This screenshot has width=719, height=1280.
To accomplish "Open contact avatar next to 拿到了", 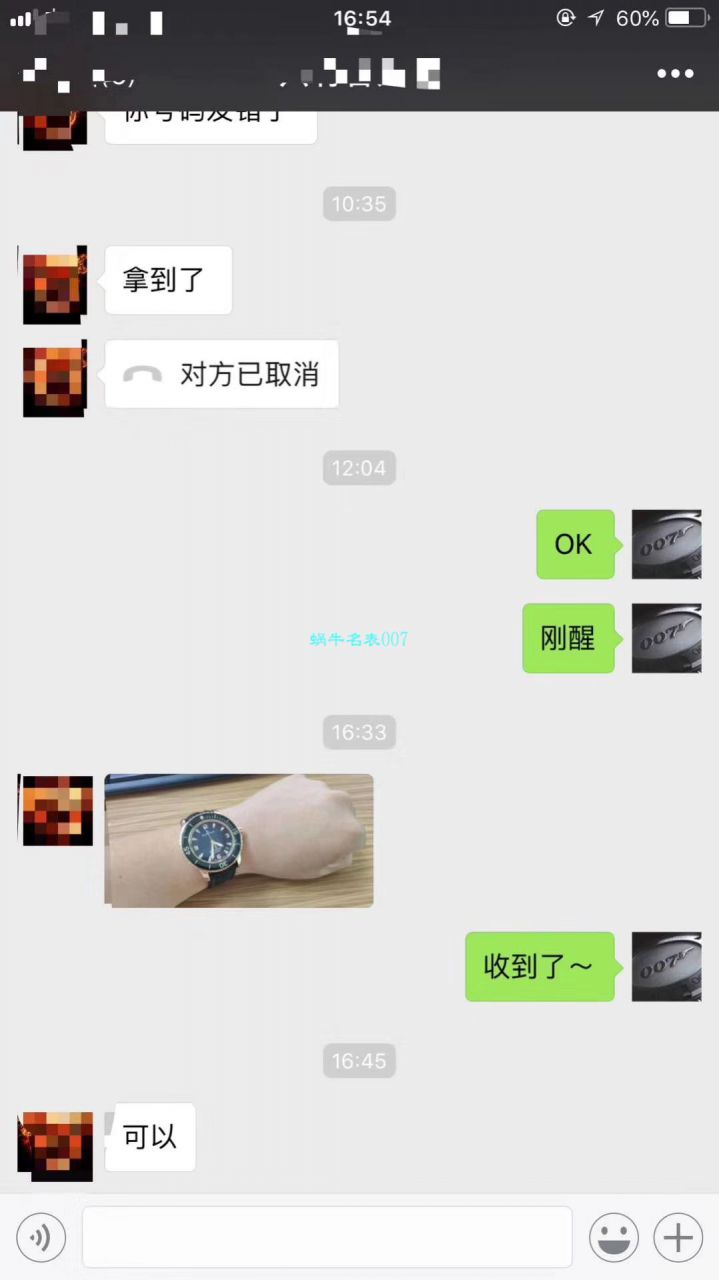I will (x=54, y=285).
